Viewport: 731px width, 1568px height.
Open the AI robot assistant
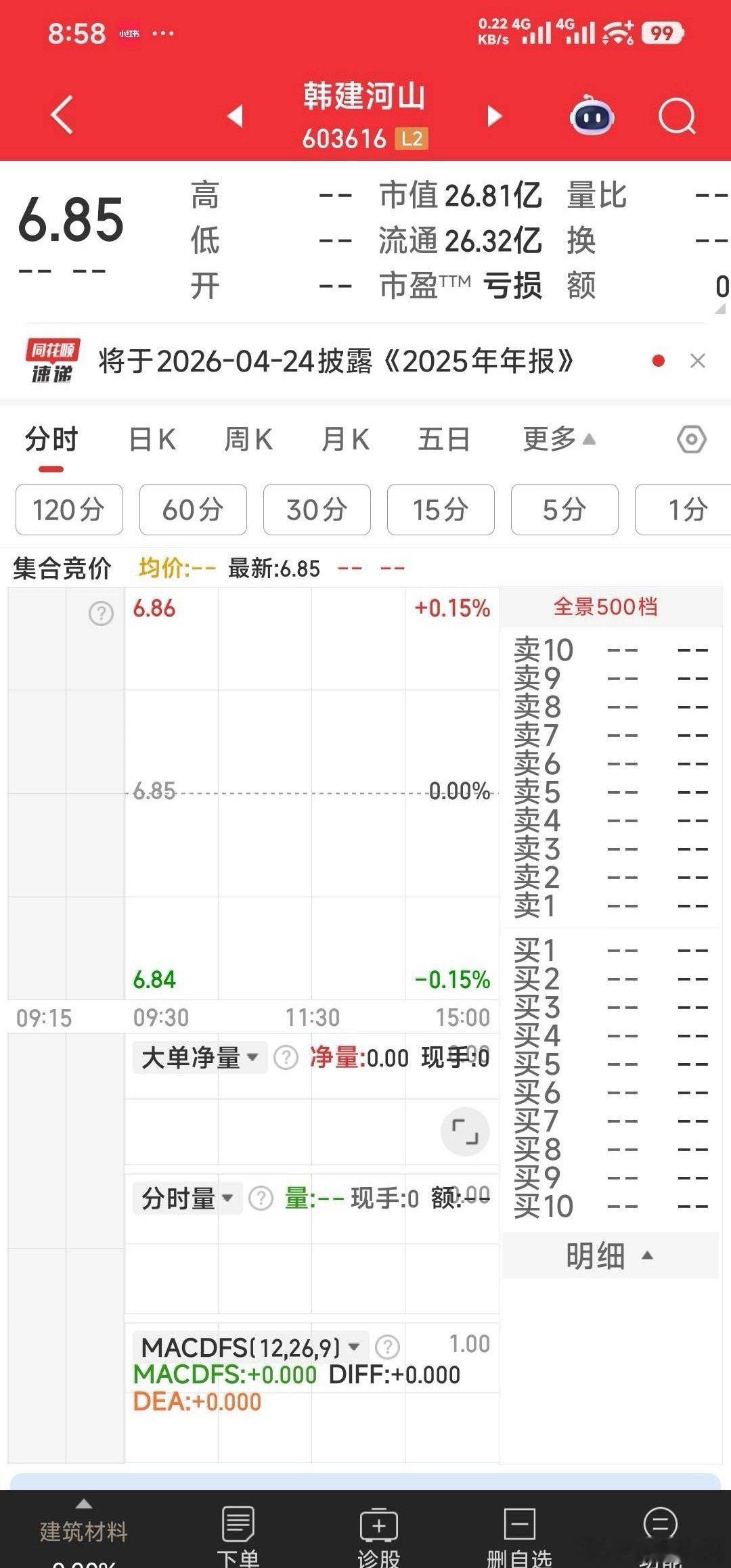590,115
